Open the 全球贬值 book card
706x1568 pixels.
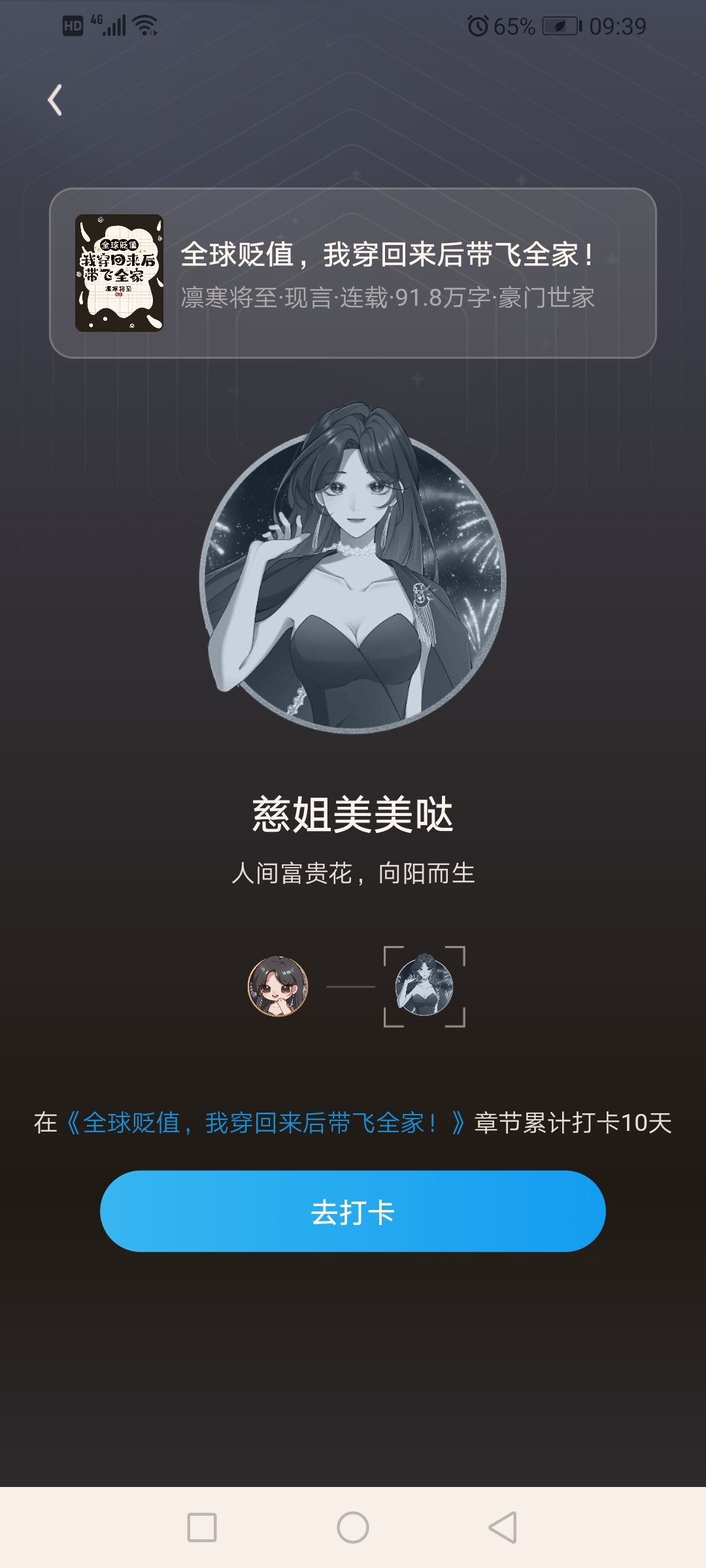tap(353, 273)
